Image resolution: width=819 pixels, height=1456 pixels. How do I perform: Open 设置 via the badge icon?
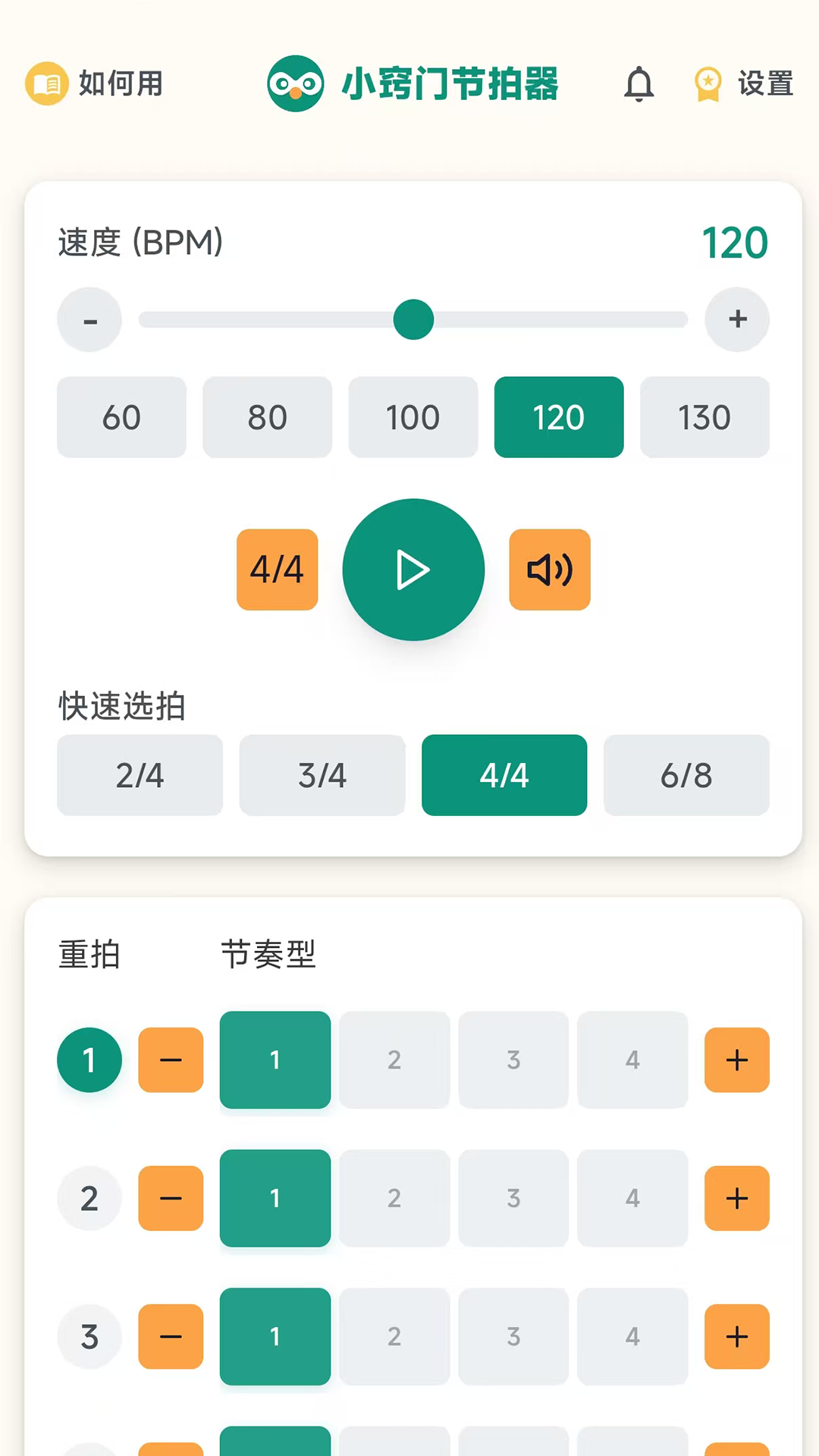(x=707, y=83)
